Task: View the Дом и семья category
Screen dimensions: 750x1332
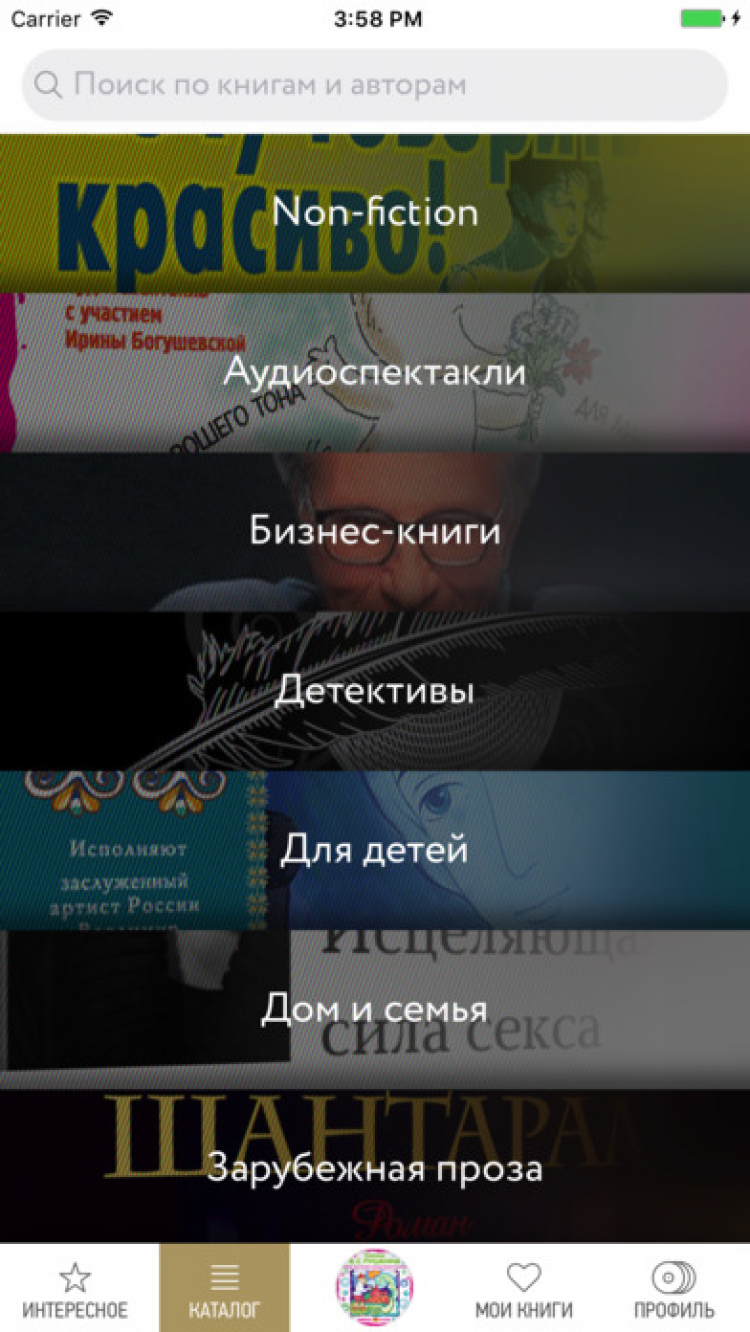Action: (x=375, y=1009)
